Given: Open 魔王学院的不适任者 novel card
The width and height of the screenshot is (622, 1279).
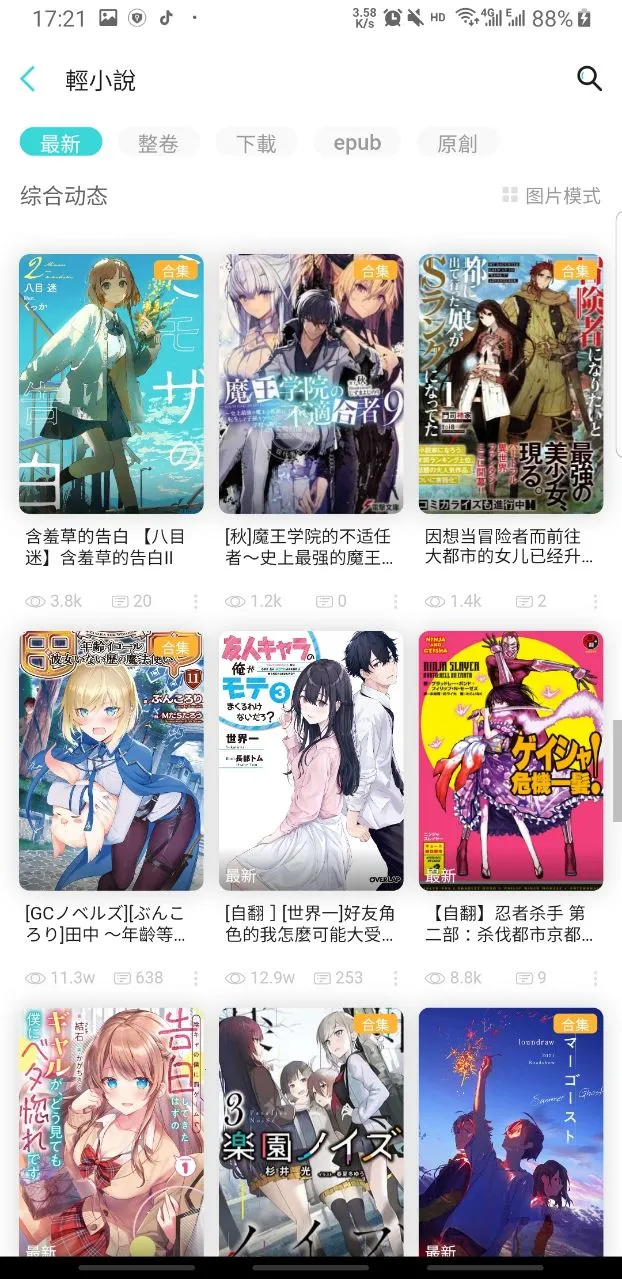Looking at the screenshot, I should [311, 384].
